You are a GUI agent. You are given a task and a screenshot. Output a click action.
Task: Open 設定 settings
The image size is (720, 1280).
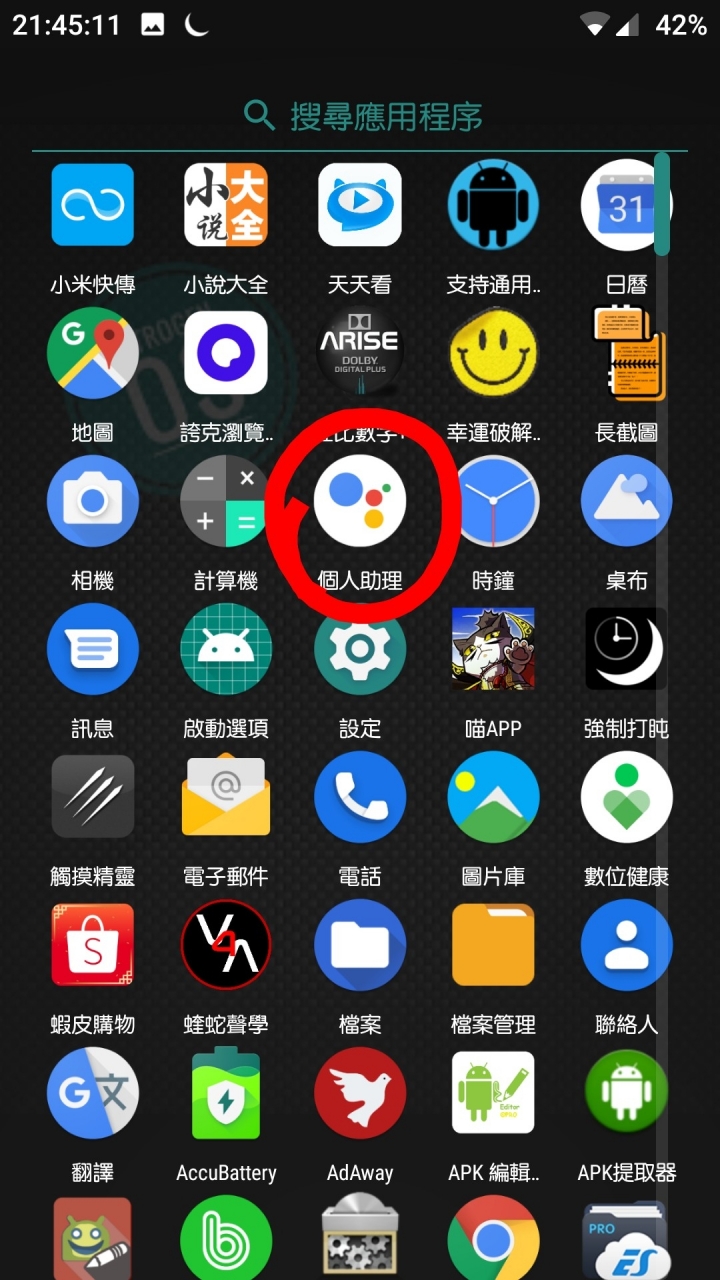(x=360, y=649)
